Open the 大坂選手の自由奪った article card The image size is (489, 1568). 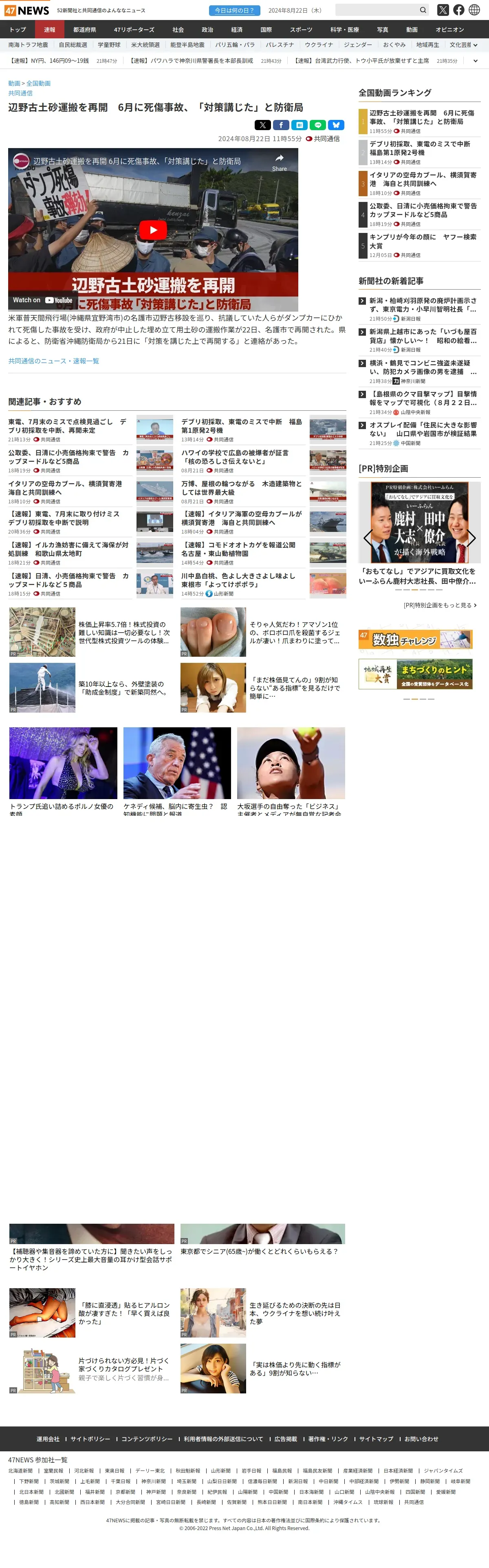291,771
